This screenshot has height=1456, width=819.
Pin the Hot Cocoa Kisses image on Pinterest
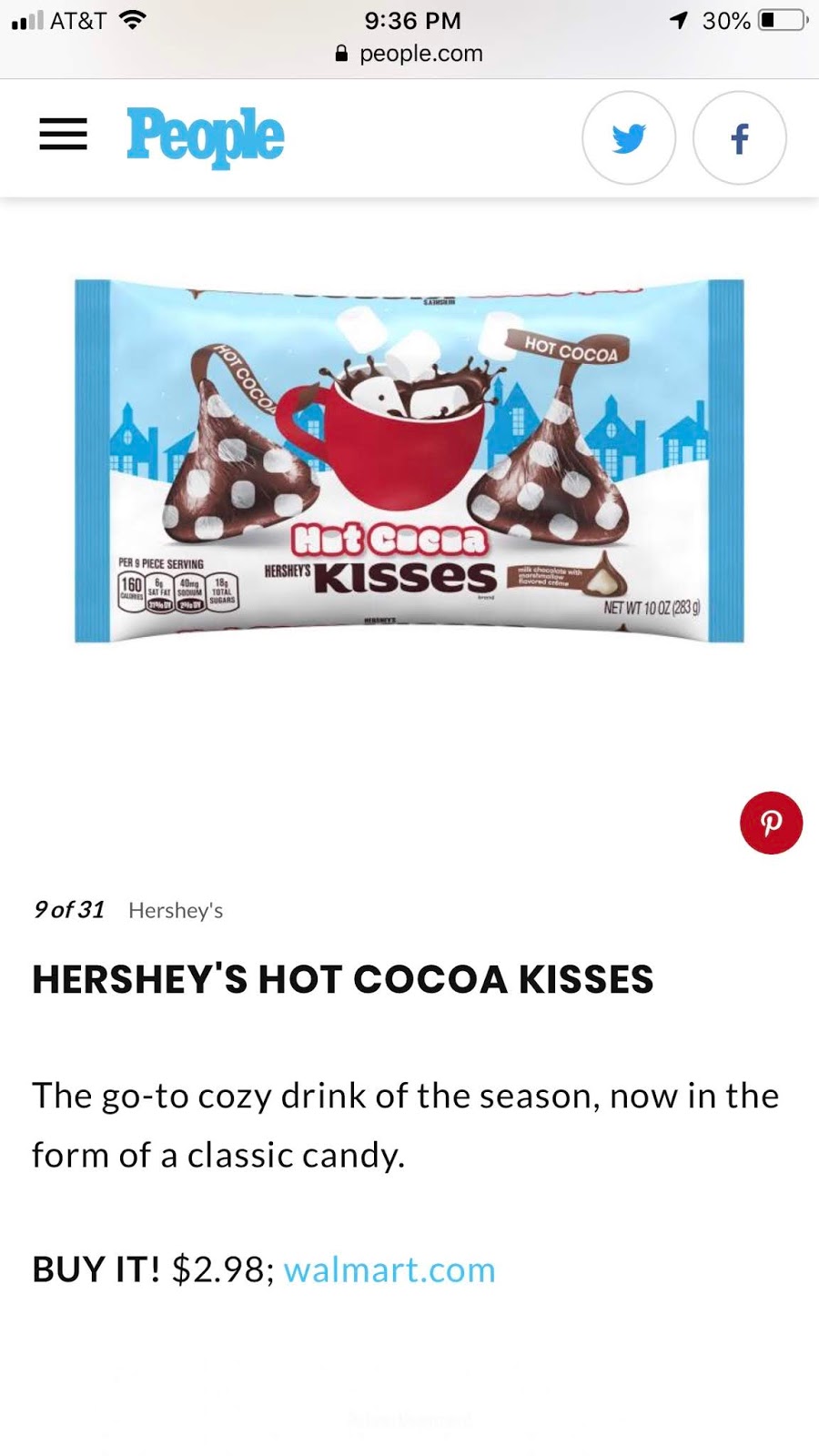pyautogui.click(x=771, y=823)
